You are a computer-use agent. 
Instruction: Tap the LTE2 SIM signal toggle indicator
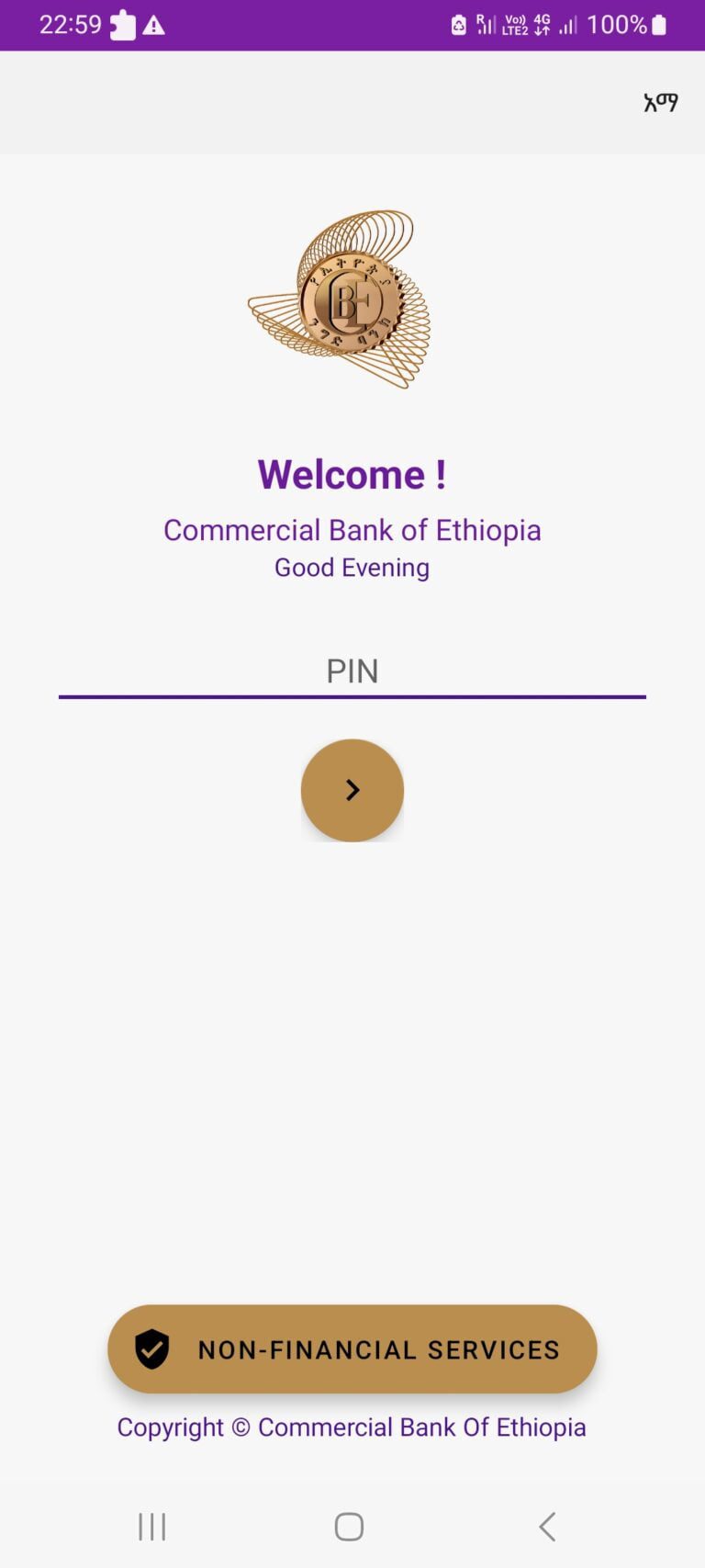[486, 24]
